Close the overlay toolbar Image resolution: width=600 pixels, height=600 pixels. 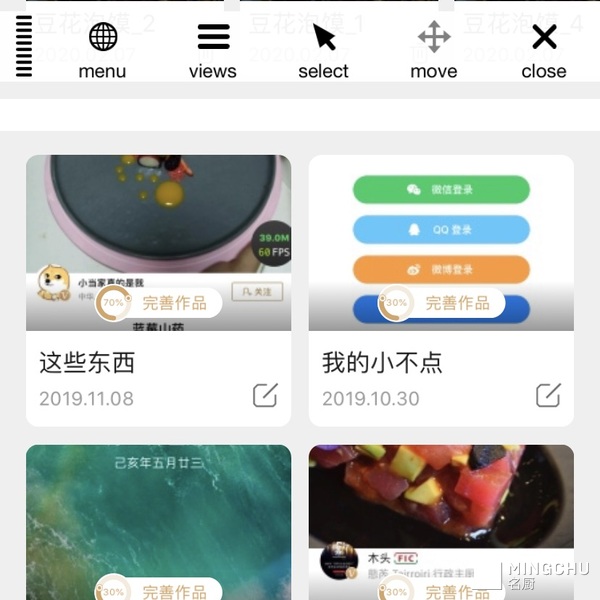544,38
